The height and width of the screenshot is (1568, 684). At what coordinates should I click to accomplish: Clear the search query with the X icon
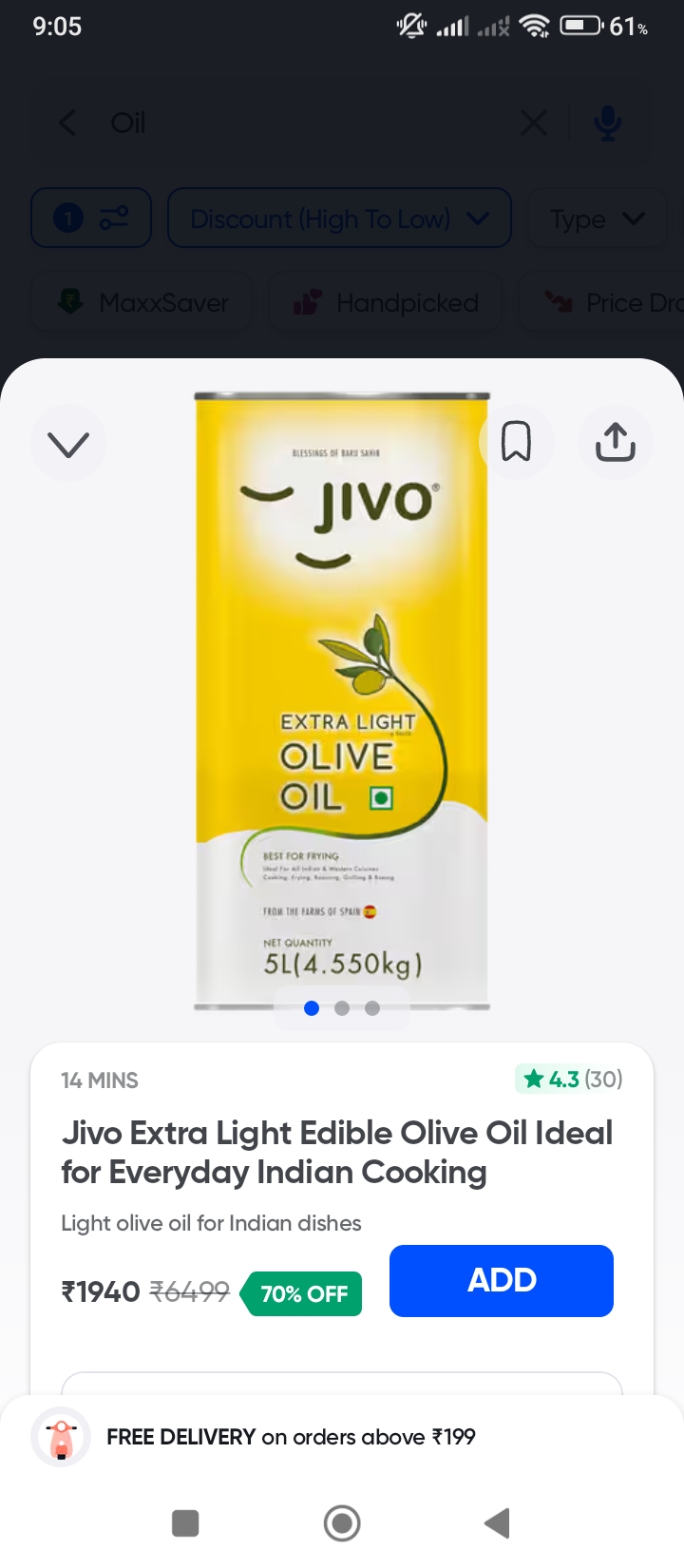coord(533,122)
